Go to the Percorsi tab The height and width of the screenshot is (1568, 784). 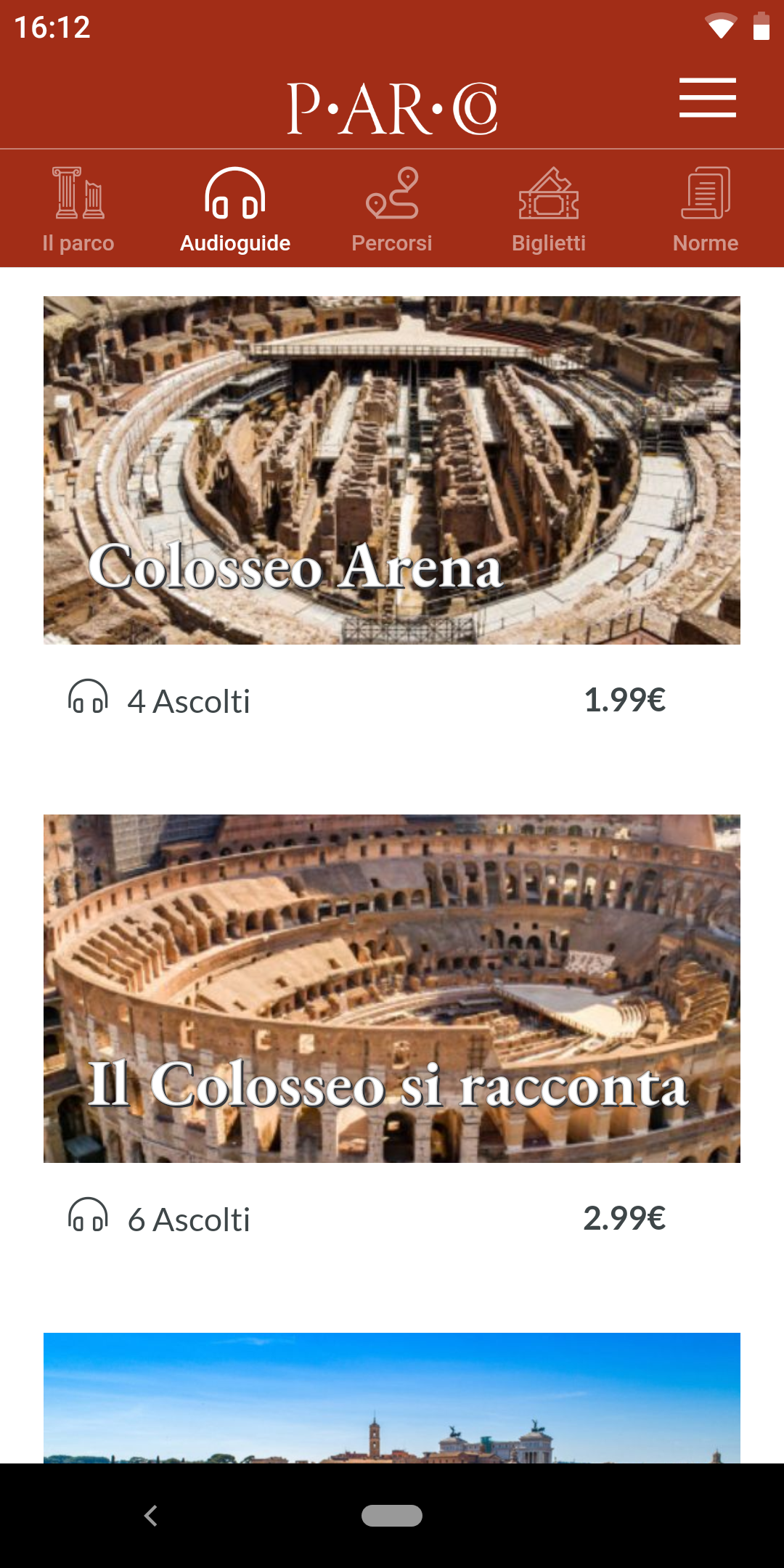click(x=392, y=210)
